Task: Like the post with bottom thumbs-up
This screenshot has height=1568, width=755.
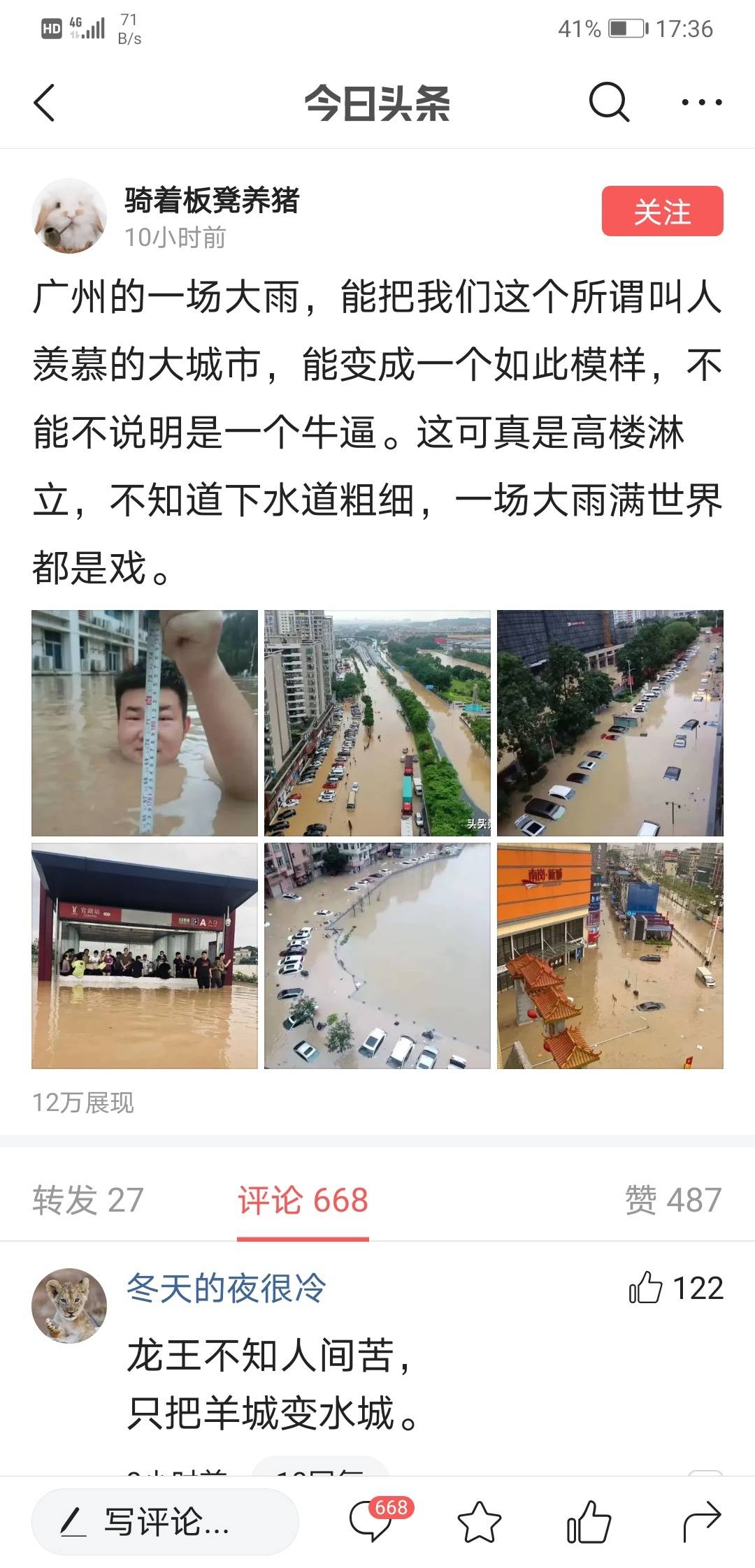Action: pyautogui.click(x=589, y=1521)
